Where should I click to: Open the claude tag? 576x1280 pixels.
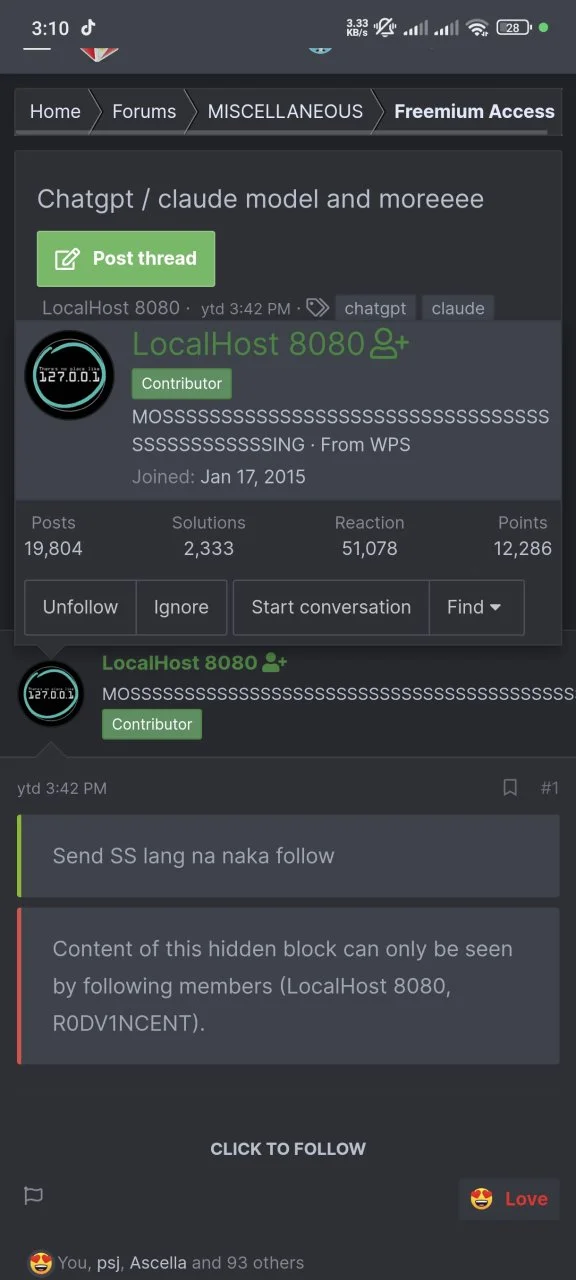(458, 308)
